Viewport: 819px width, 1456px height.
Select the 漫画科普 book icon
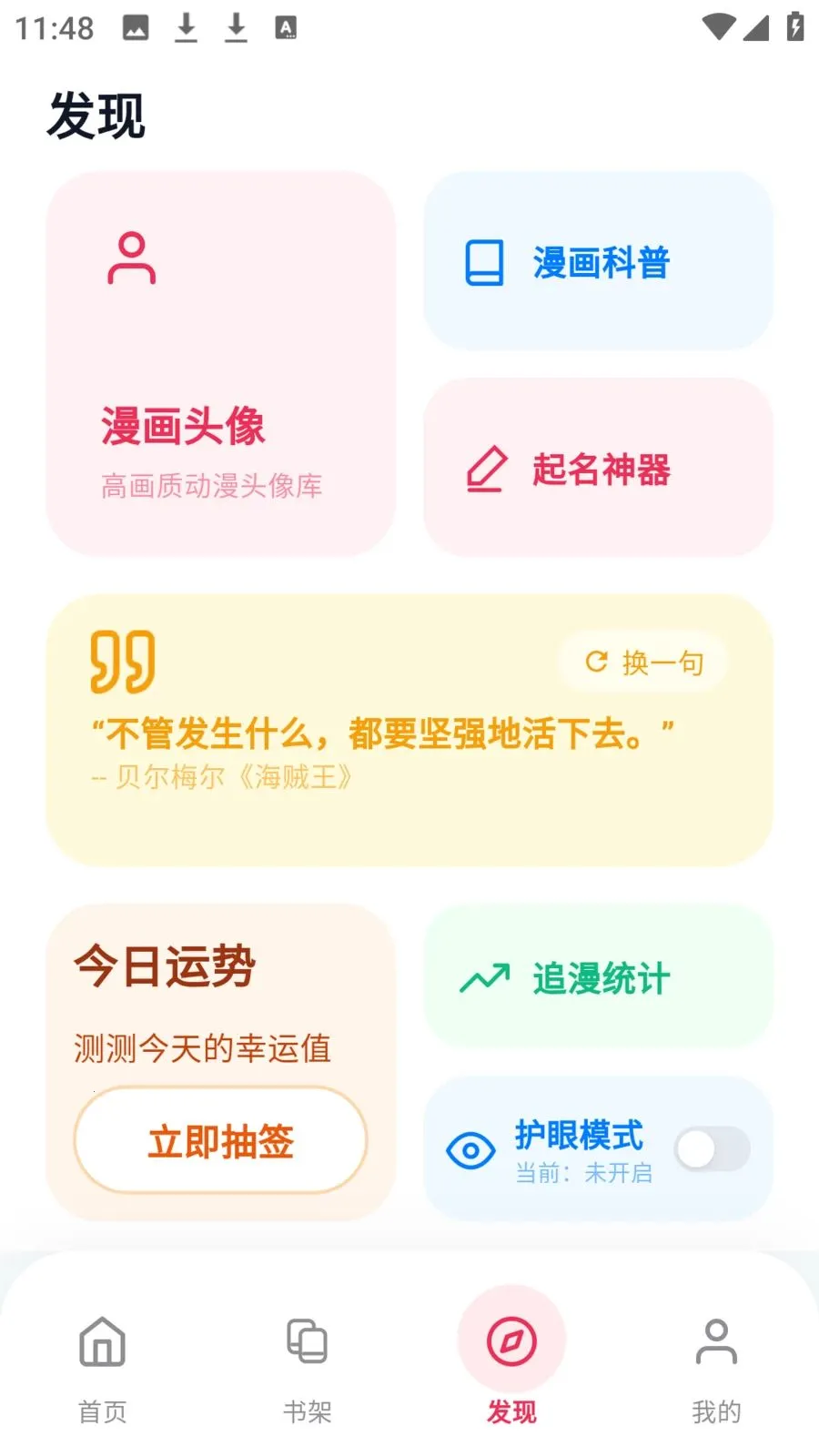pos(483,263)
